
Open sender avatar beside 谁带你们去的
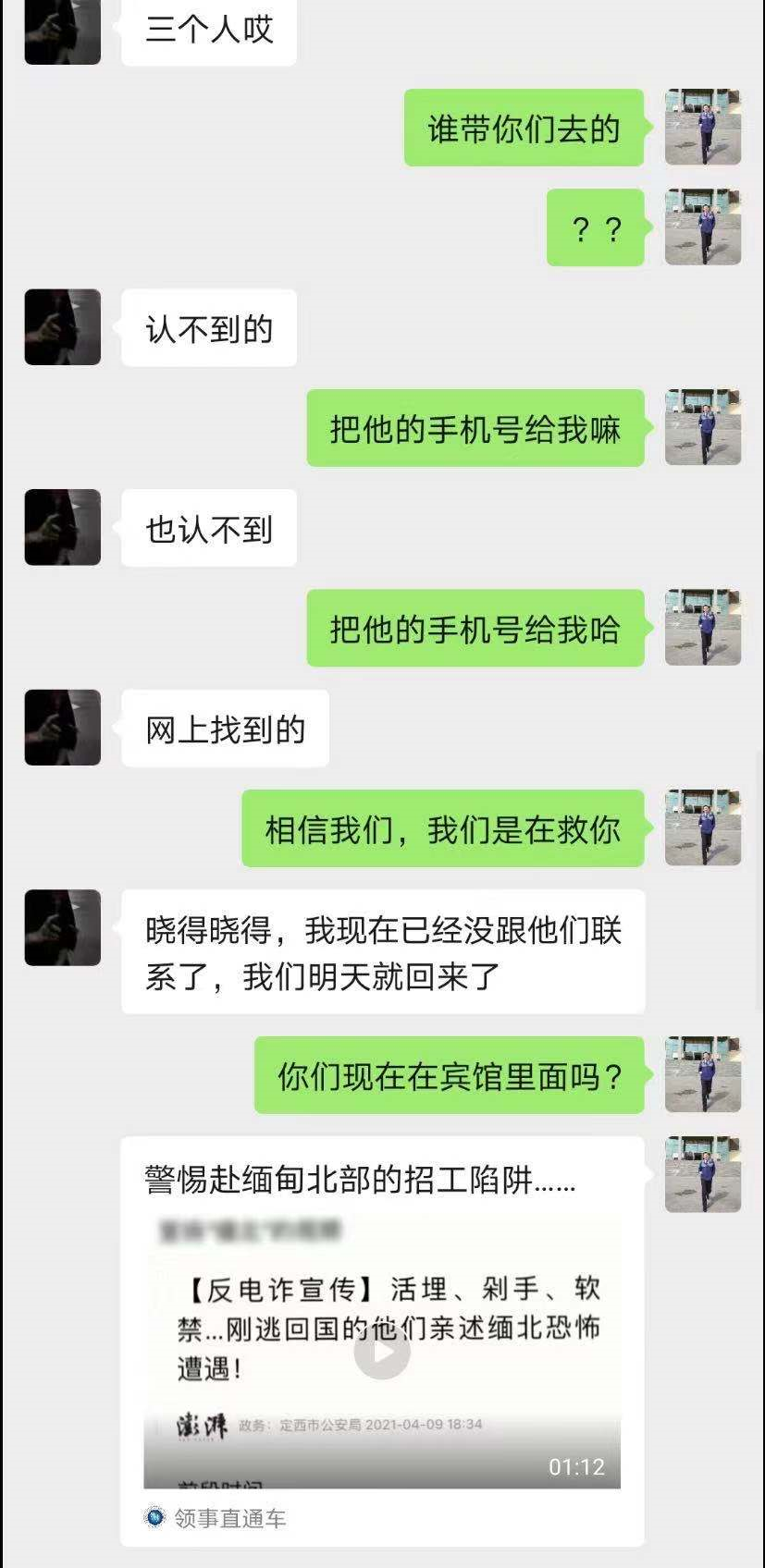point(703,128)
